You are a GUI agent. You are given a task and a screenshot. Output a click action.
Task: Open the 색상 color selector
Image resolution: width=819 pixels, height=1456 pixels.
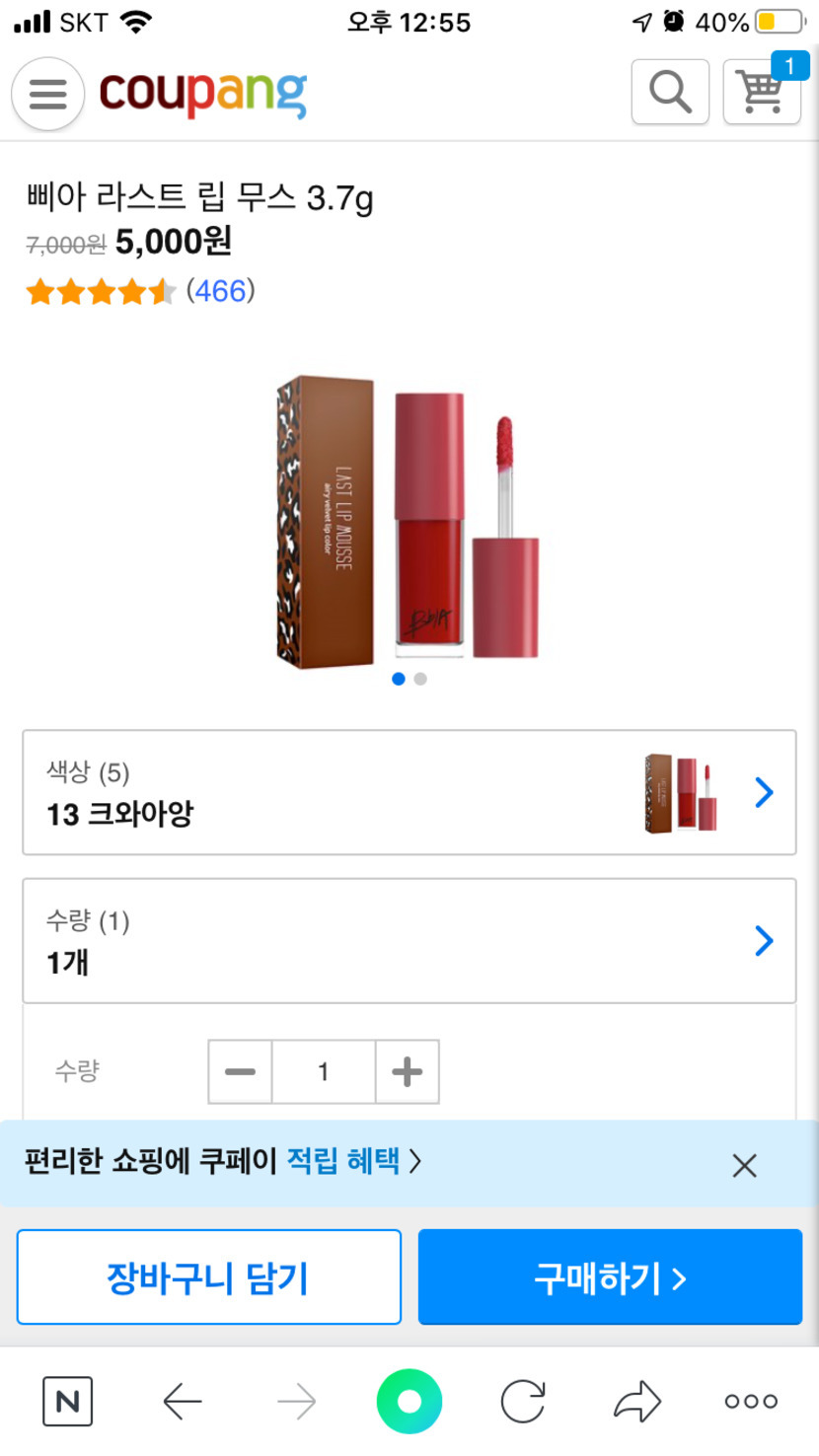pyautogui.click(x=409, y=792)
